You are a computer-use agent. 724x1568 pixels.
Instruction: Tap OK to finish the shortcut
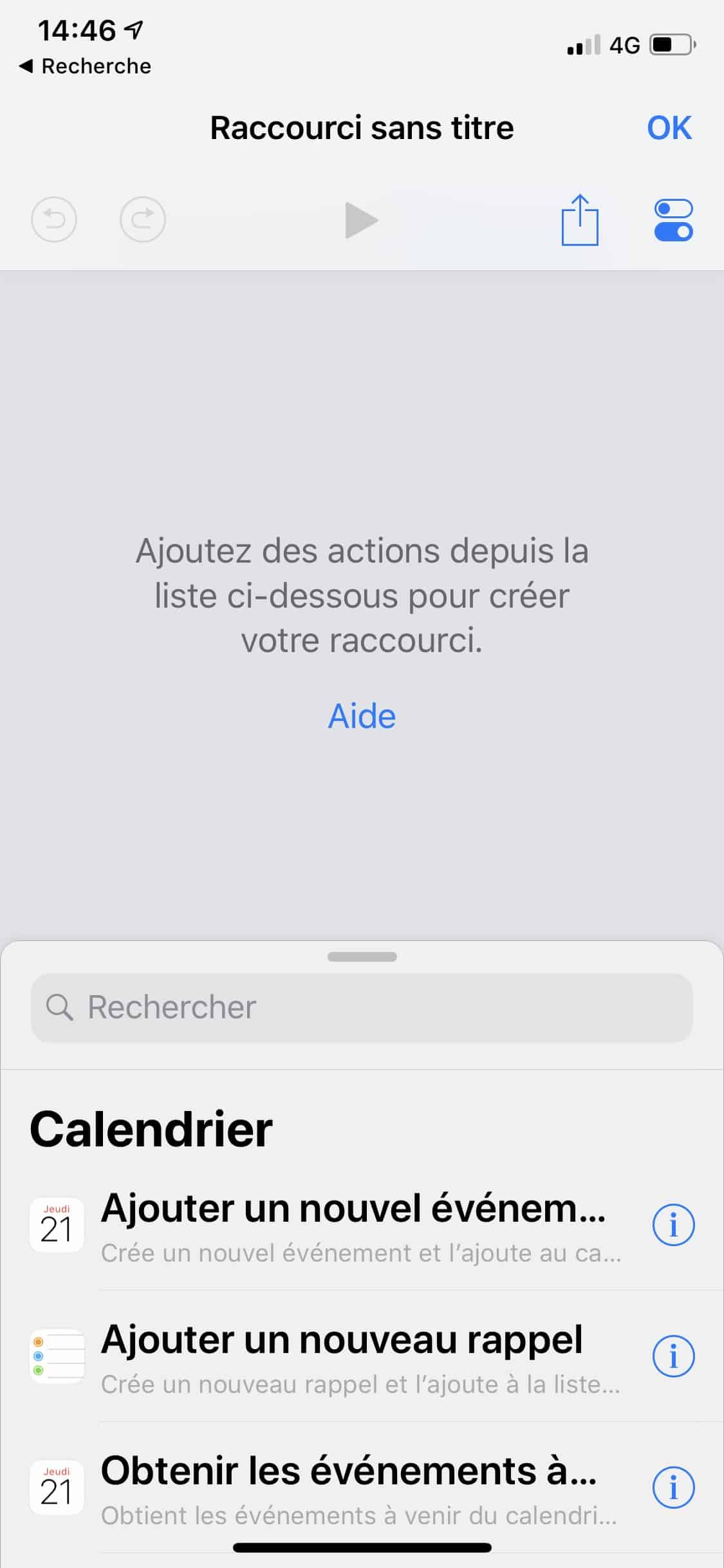click(669, 127)
